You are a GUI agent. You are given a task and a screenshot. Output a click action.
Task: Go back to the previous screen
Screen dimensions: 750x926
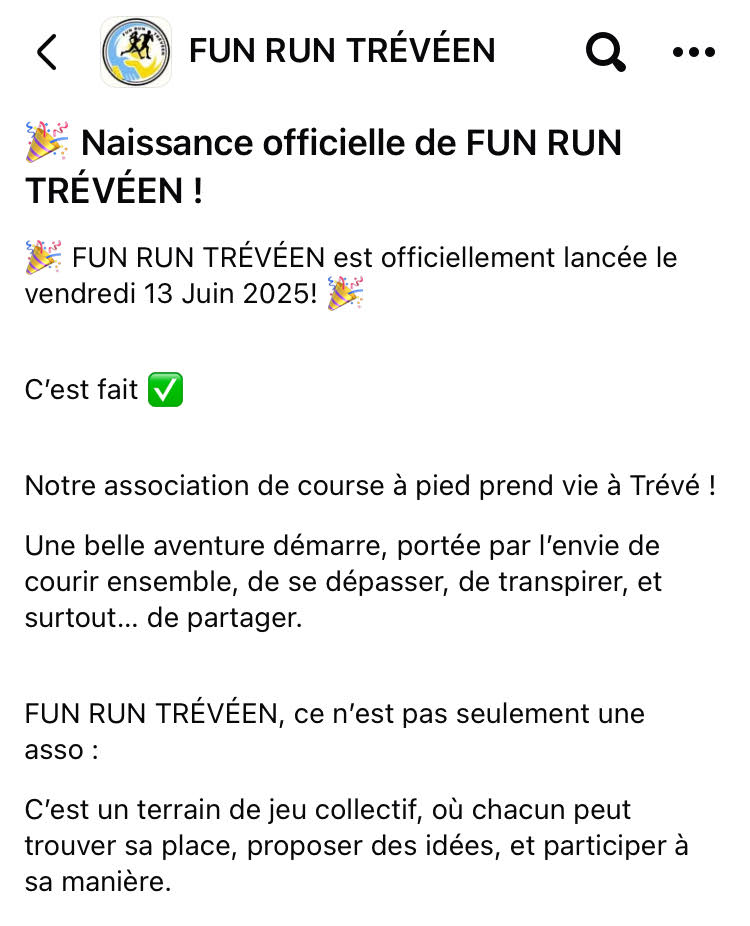(46, 52)
